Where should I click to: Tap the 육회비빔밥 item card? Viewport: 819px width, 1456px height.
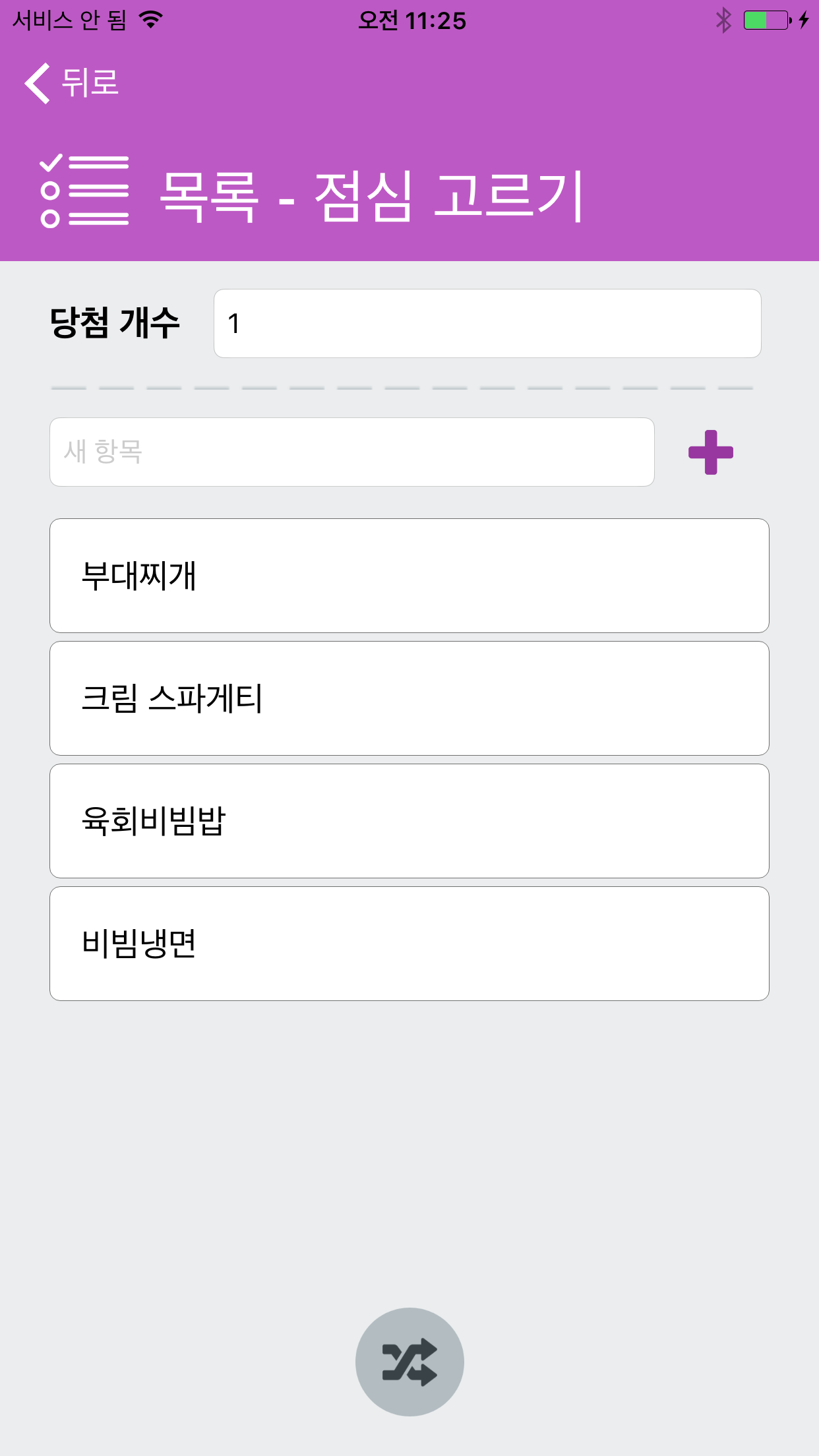(409, 819)
